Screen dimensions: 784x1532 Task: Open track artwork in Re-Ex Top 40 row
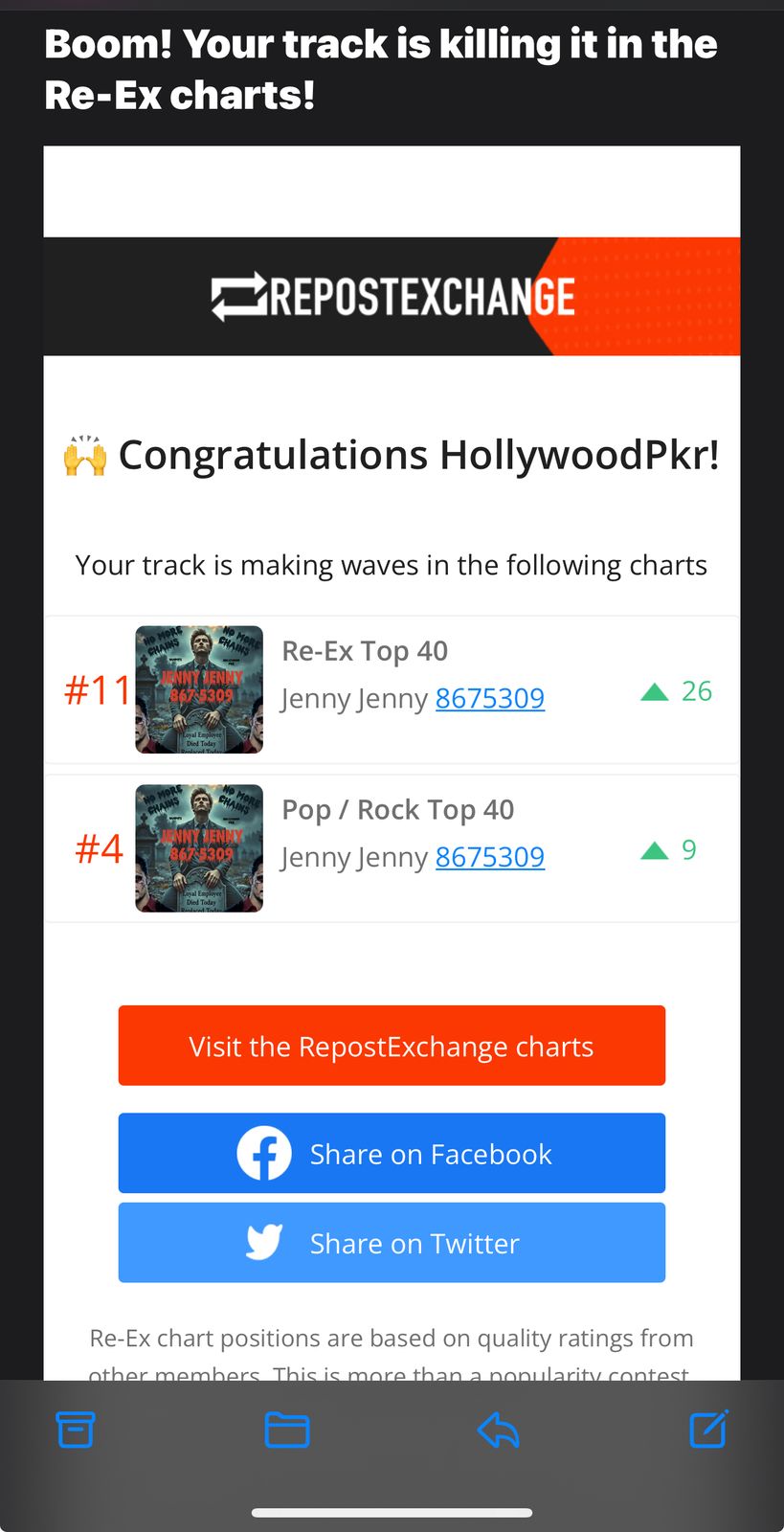pyautogui.click(x=199, y=689)
